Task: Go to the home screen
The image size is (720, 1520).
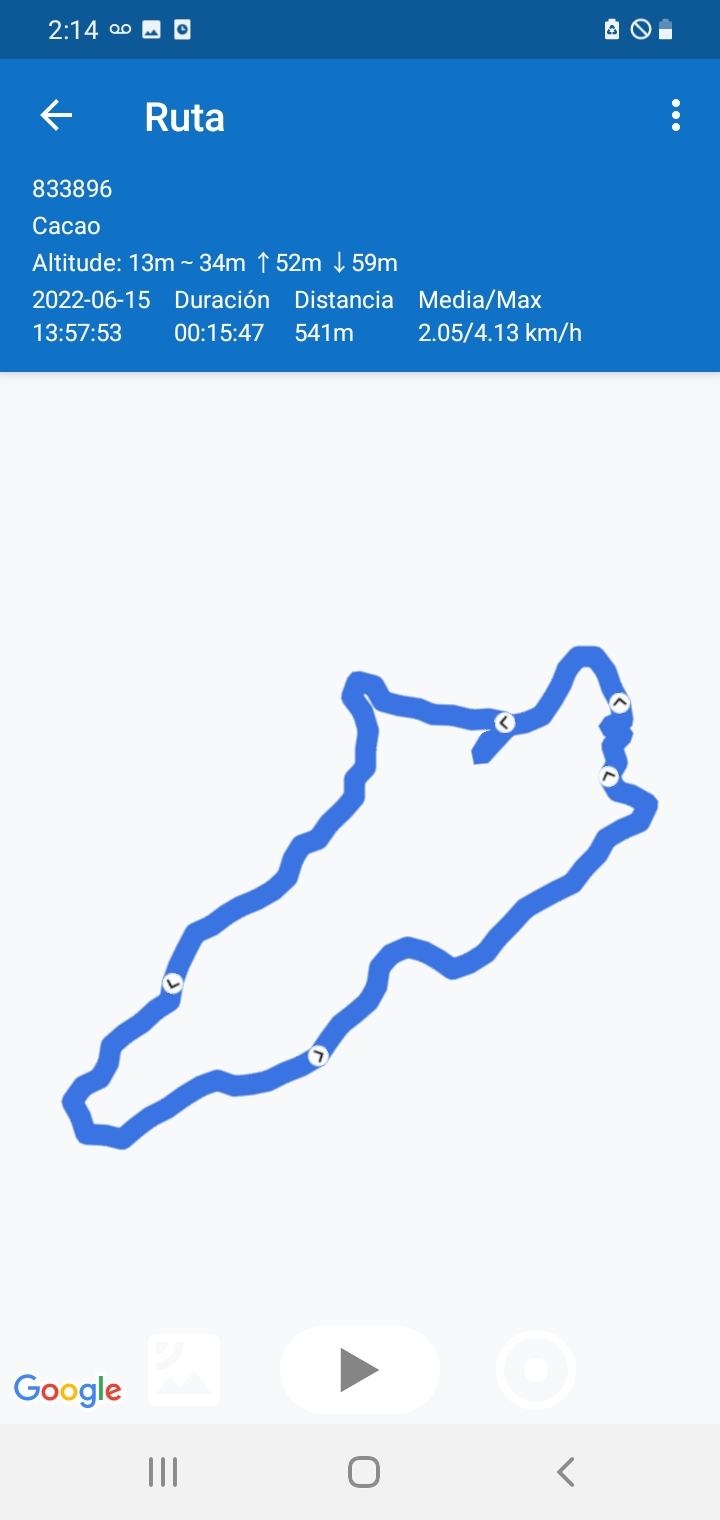Action: tap(363, 1472)
